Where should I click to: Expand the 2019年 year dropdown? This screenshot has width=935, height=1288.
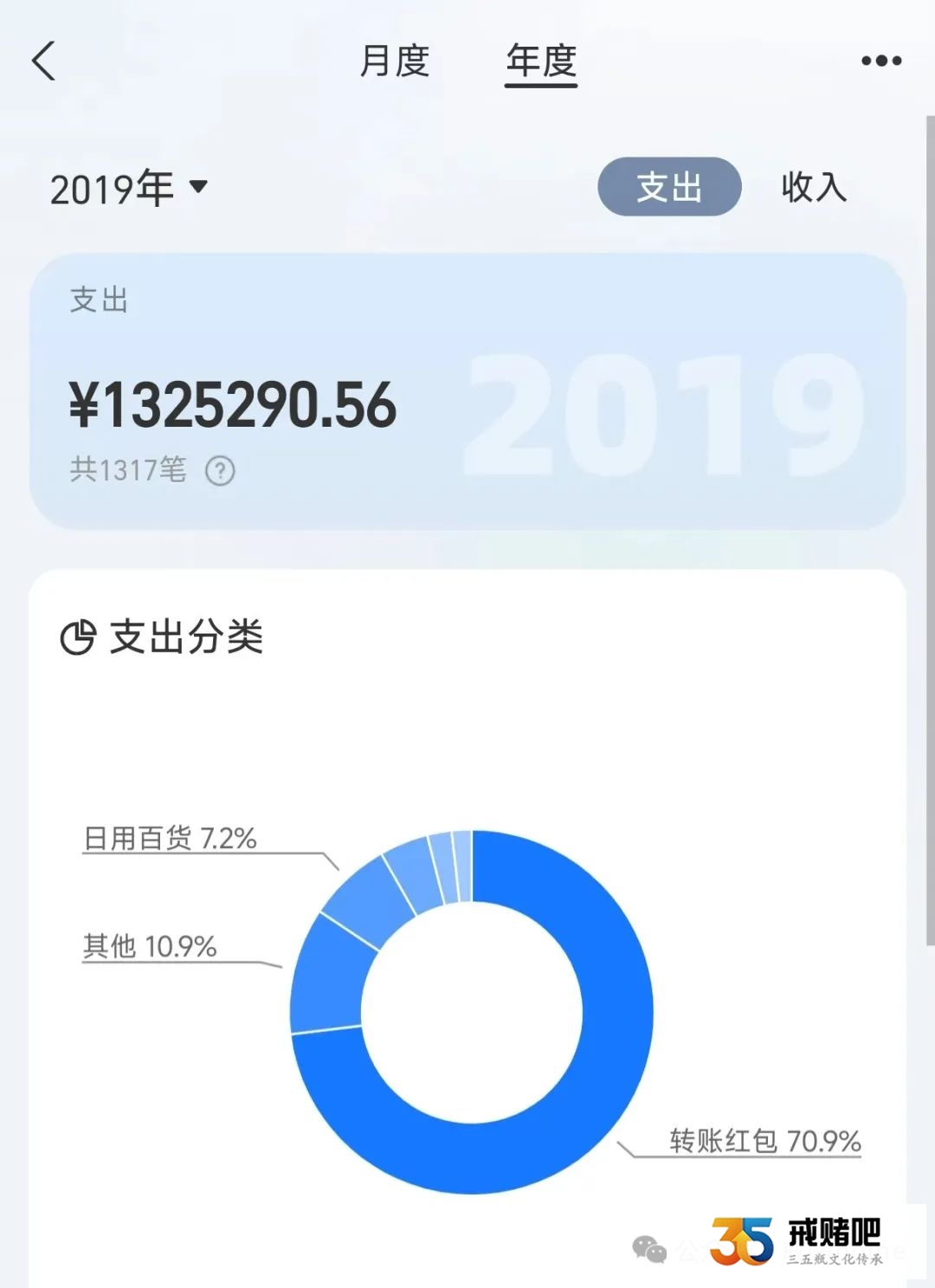pos(129,188)
